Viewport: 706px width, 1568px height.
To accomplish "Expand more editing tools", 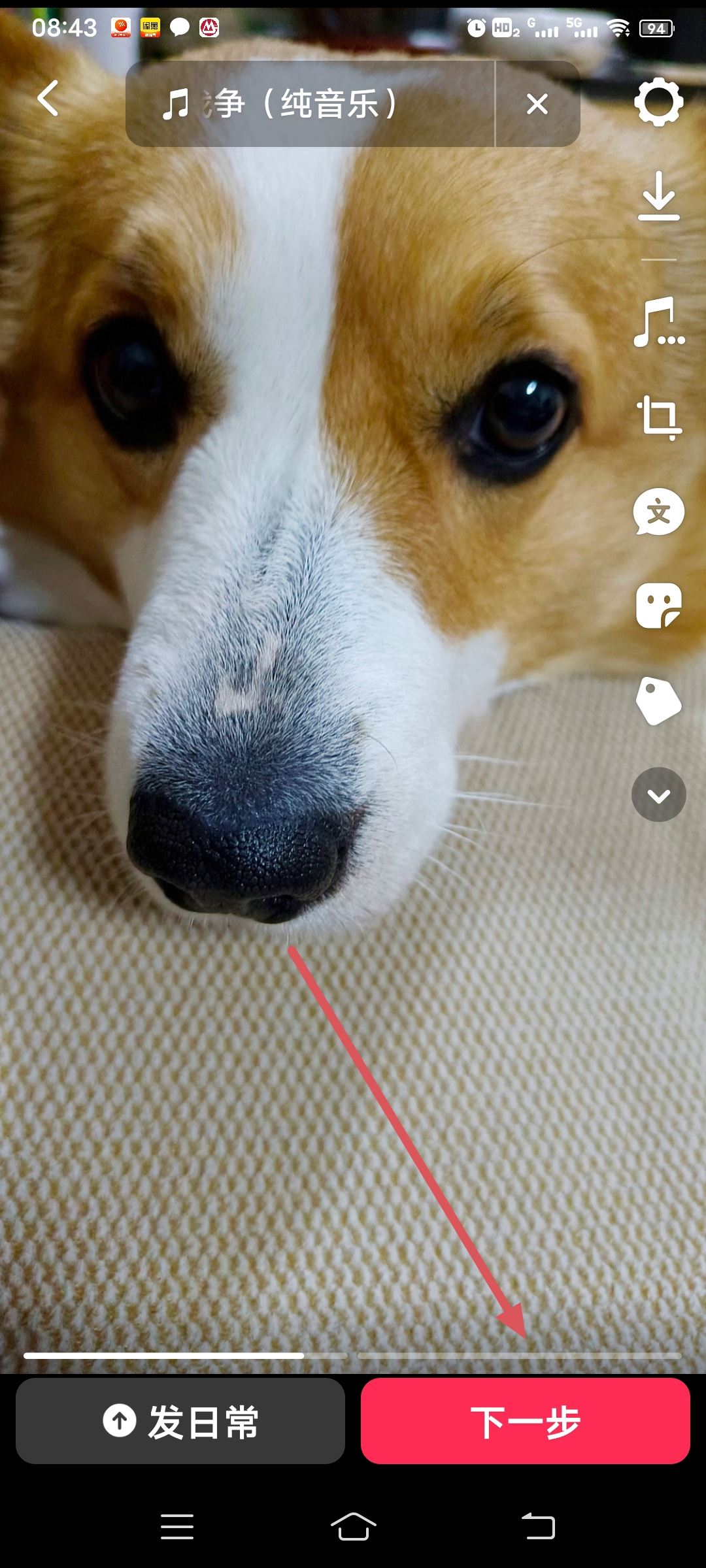I will pyautogui.click(x=658, y=795).
